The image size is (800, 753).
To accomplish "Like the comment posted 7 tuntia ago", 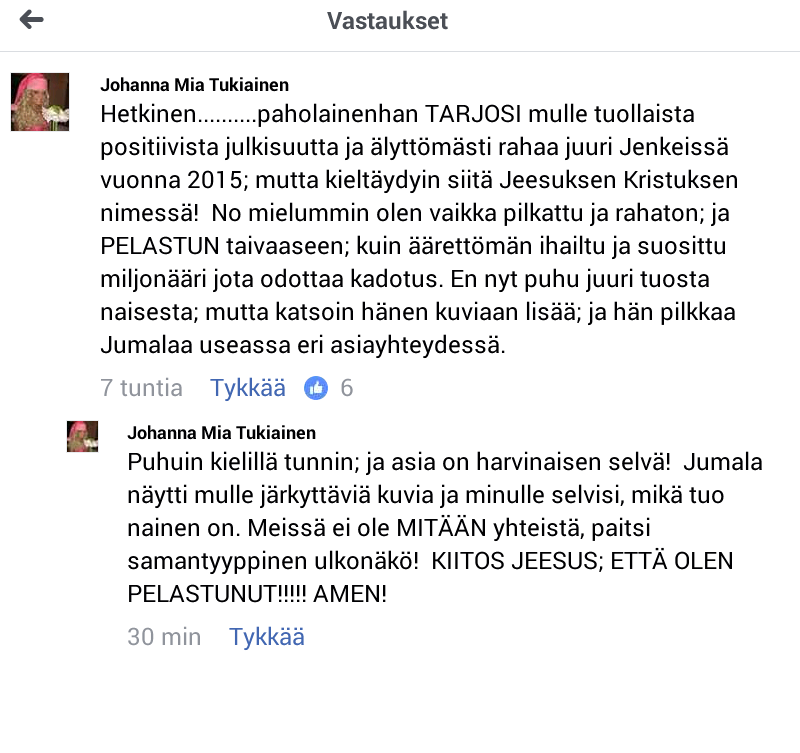I will pyautogui.click(x=248, y=388).
